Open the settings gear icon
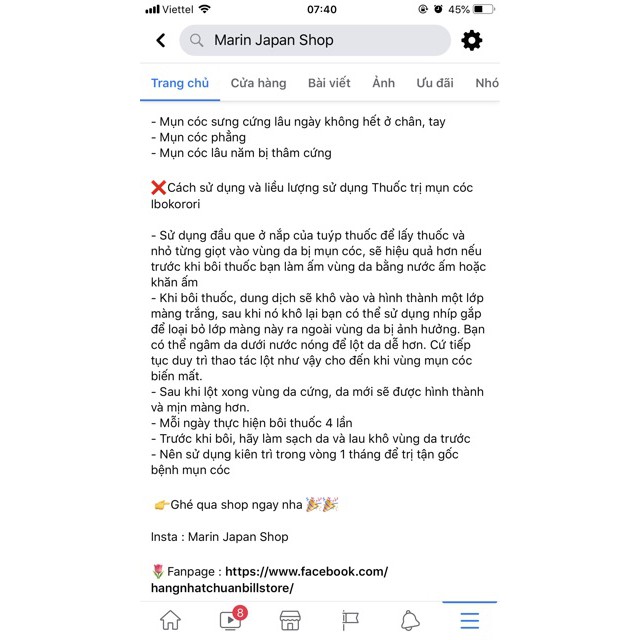 (x=471, y=40)
